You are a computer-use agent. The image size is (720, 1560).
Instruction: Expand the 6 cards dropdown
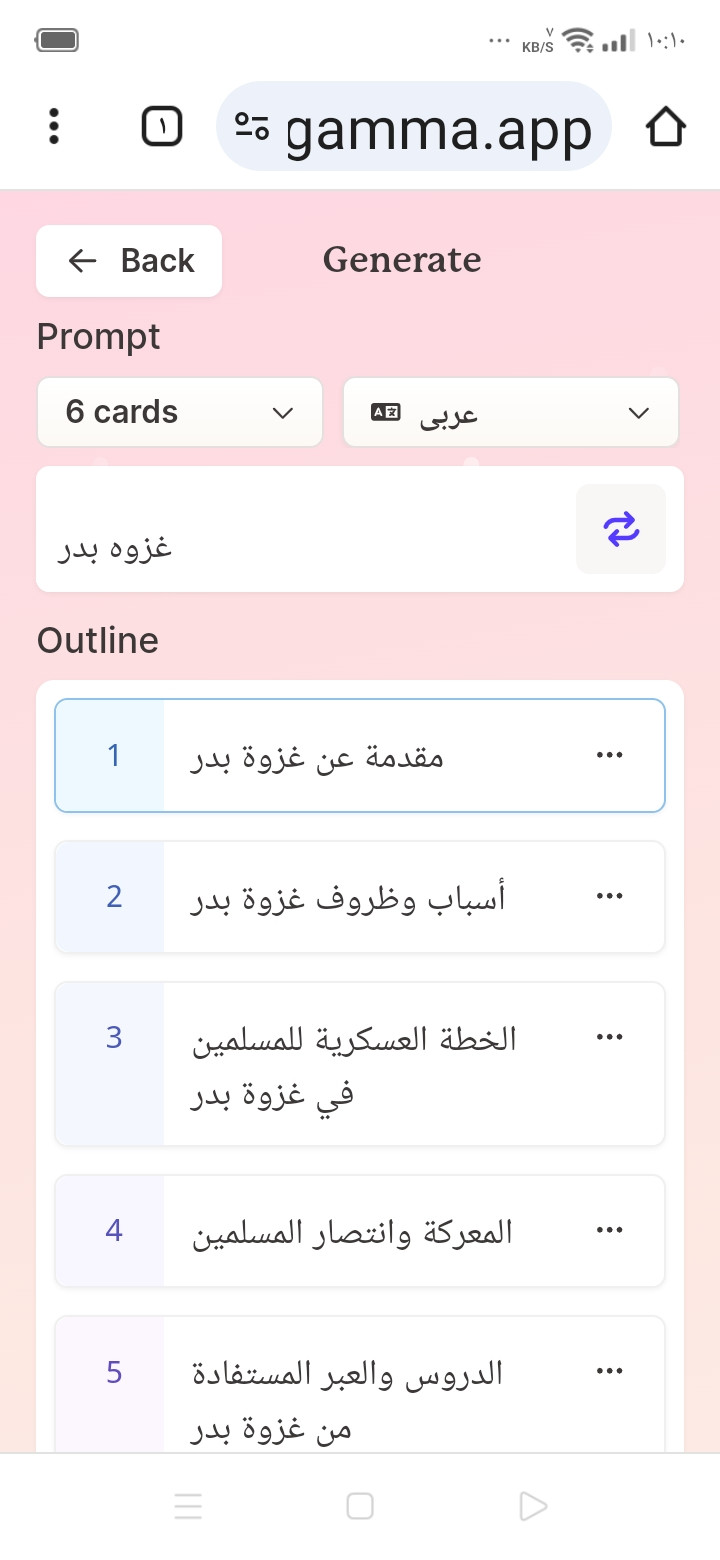[x=180, y=412]
